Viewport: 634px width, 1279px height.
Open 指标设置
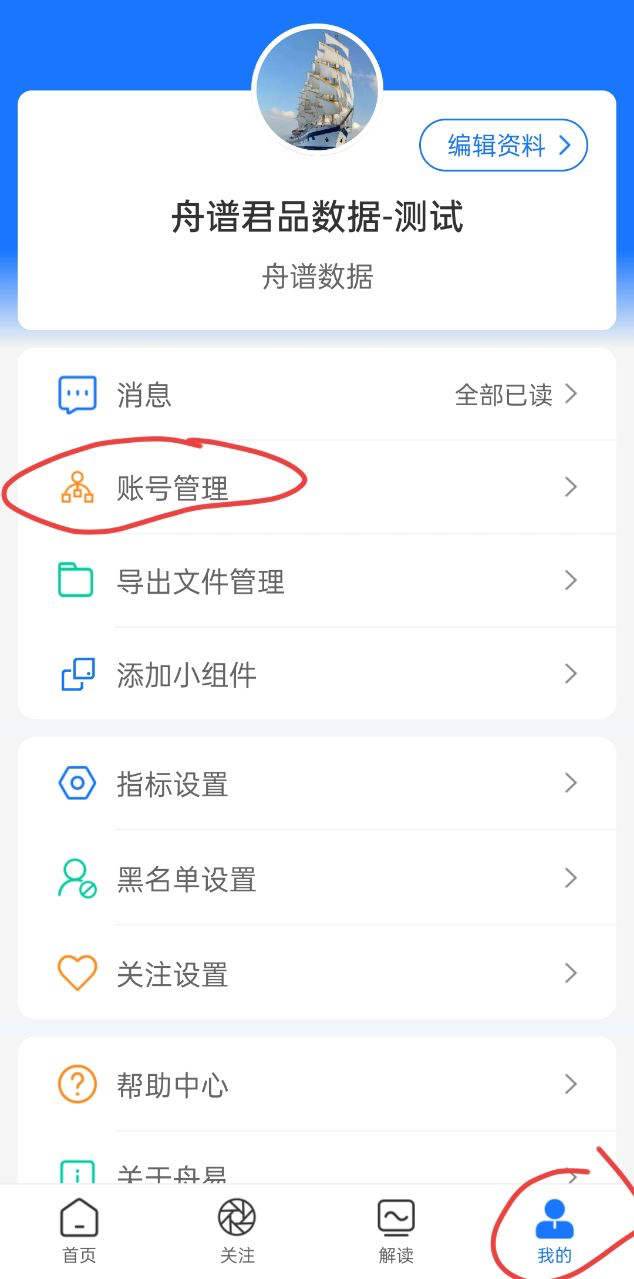[x=316, y=784]
